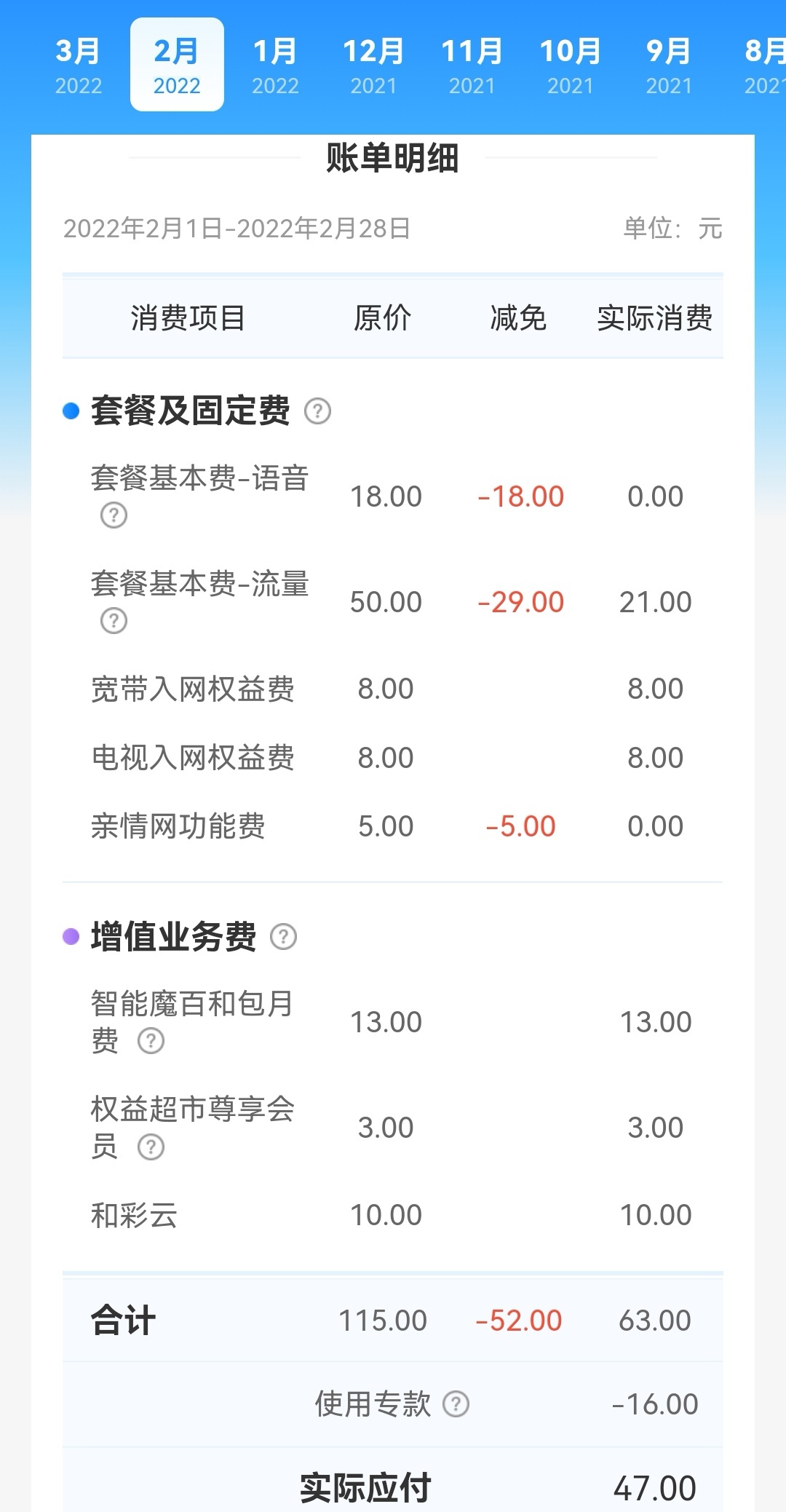Go to the 8月 2021 bill tab
The image size is (786, 1512).
click(763, 66)
